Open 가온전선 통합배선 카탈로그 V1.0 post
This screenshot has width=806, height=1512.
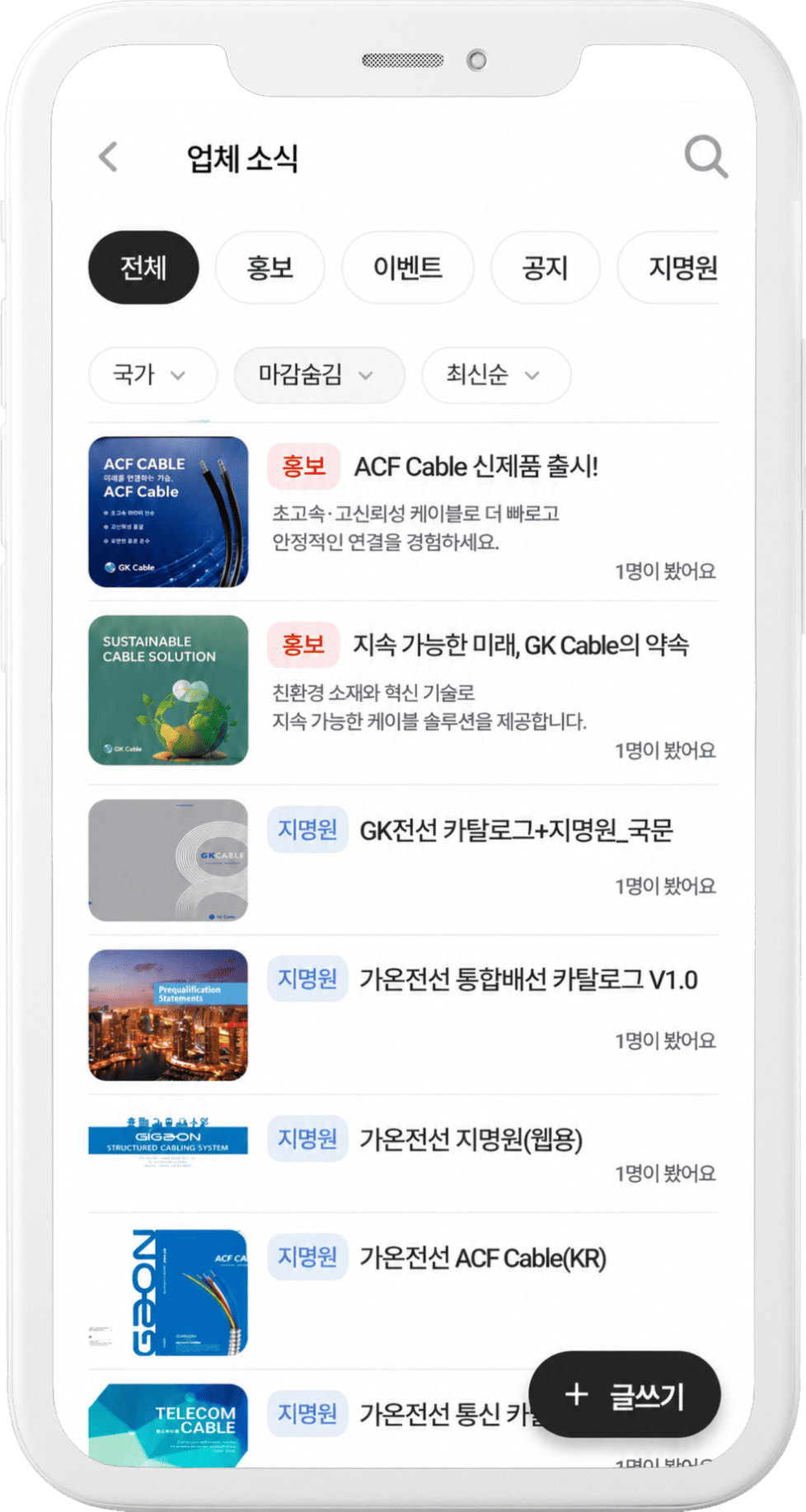(403, 1015)
